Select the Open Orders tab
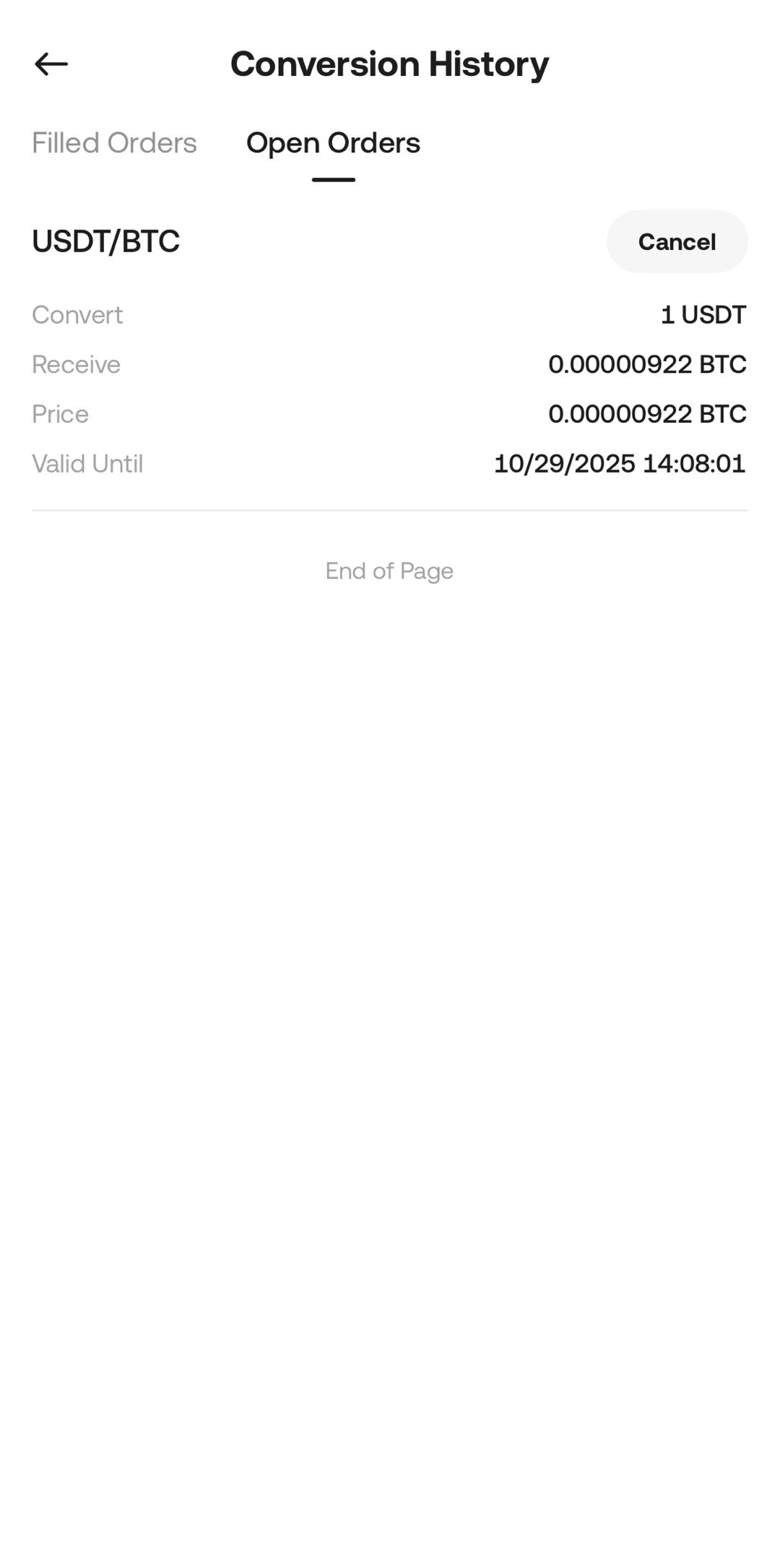This screenshot has width=780, height=1568. tap(333, 143)
